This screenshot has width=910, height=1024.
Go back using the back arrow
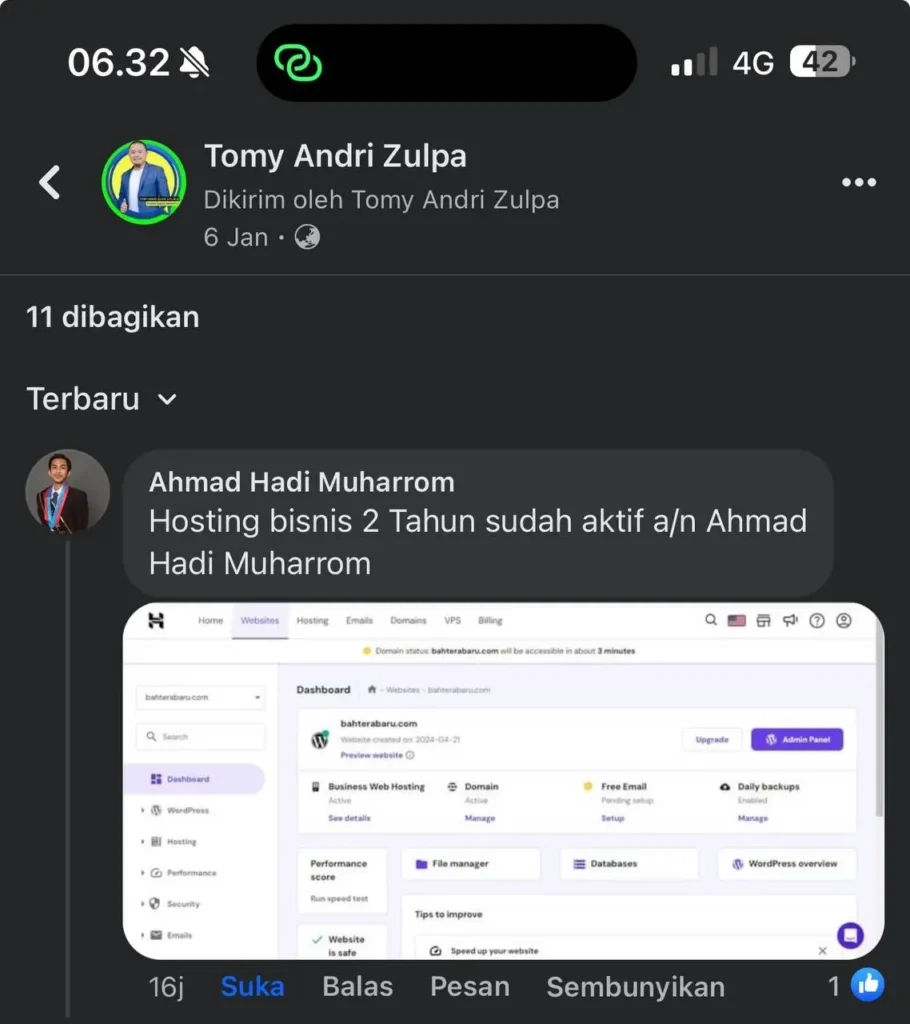[x=49, y=182]
